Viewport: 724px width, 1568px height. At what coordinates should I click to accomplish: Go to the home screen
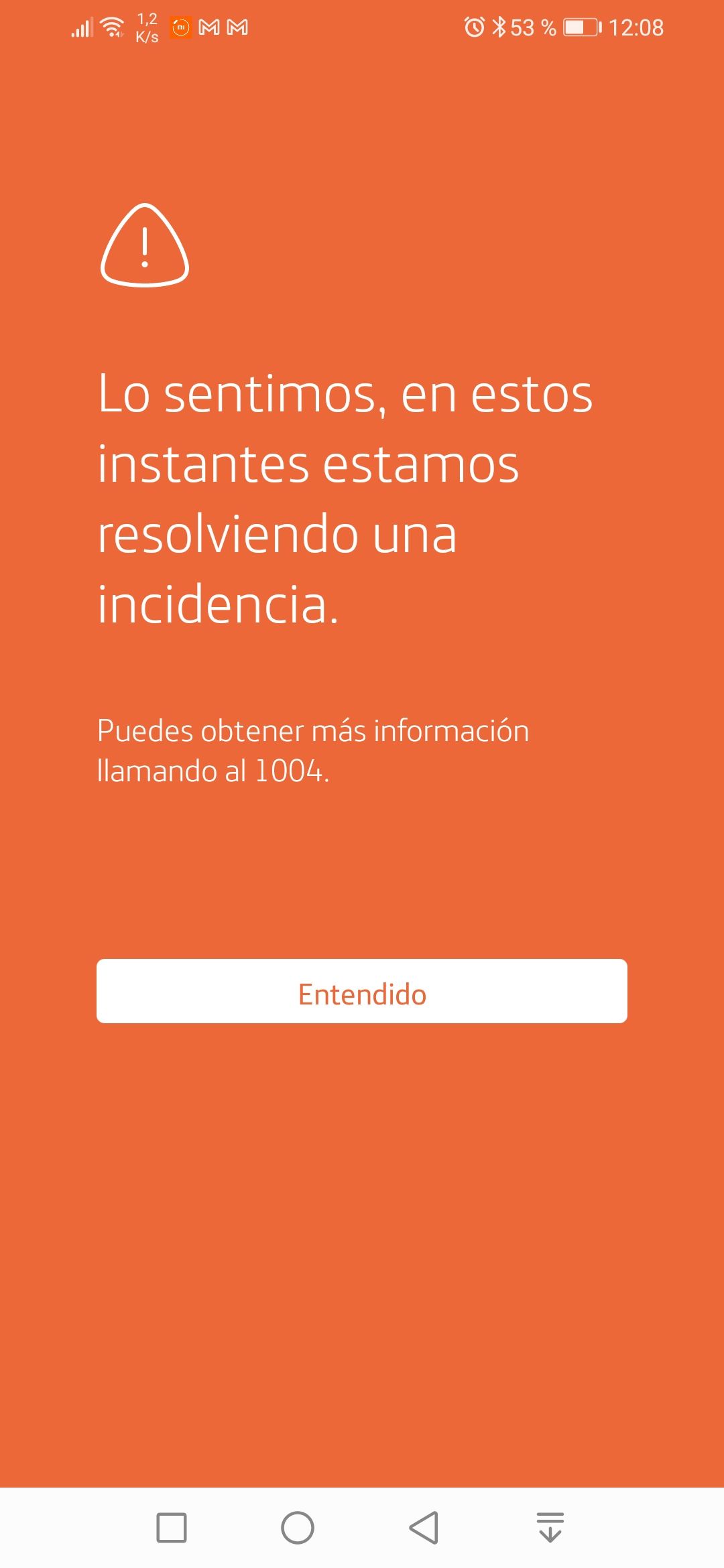tap(298, 1528)
